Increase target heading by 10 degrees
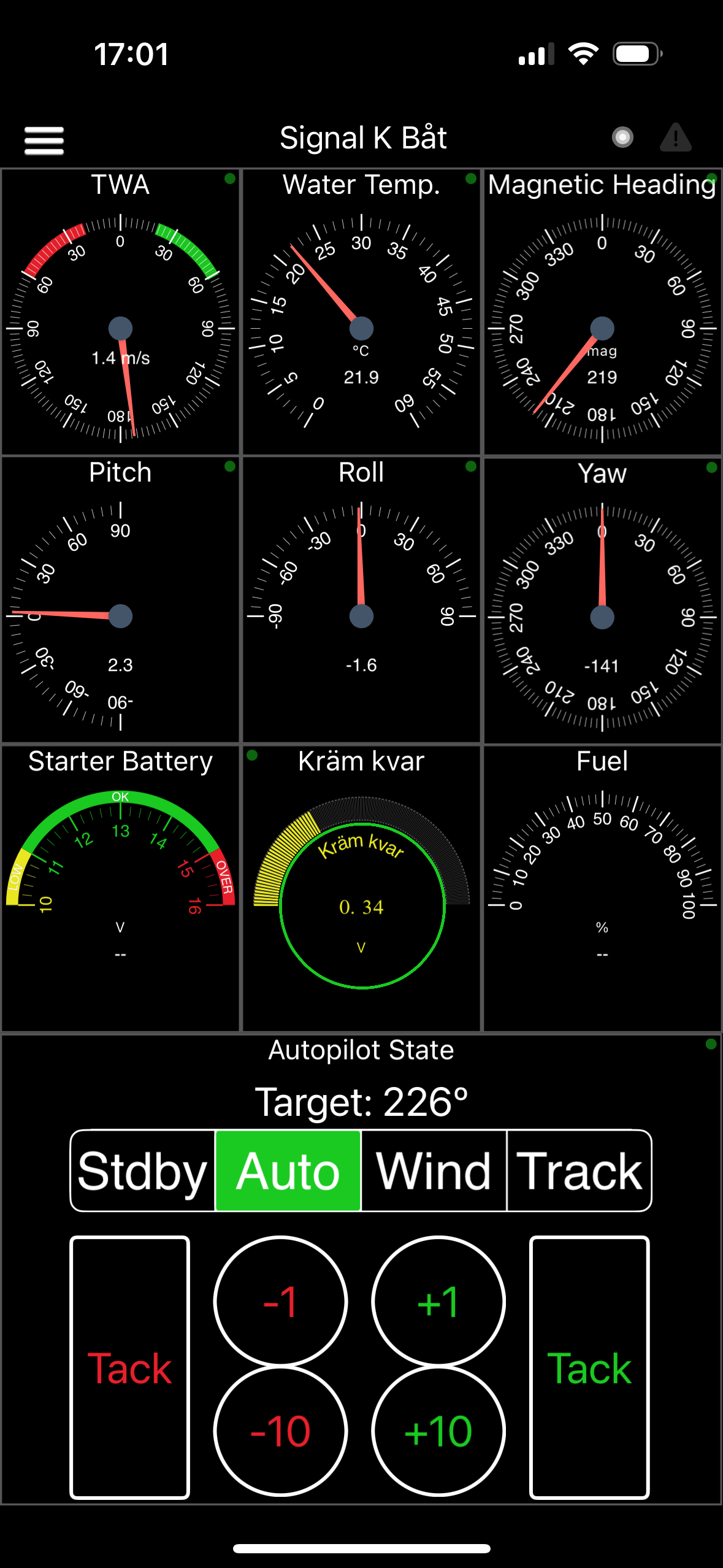723x1568 pixels. coord(438,1431)
